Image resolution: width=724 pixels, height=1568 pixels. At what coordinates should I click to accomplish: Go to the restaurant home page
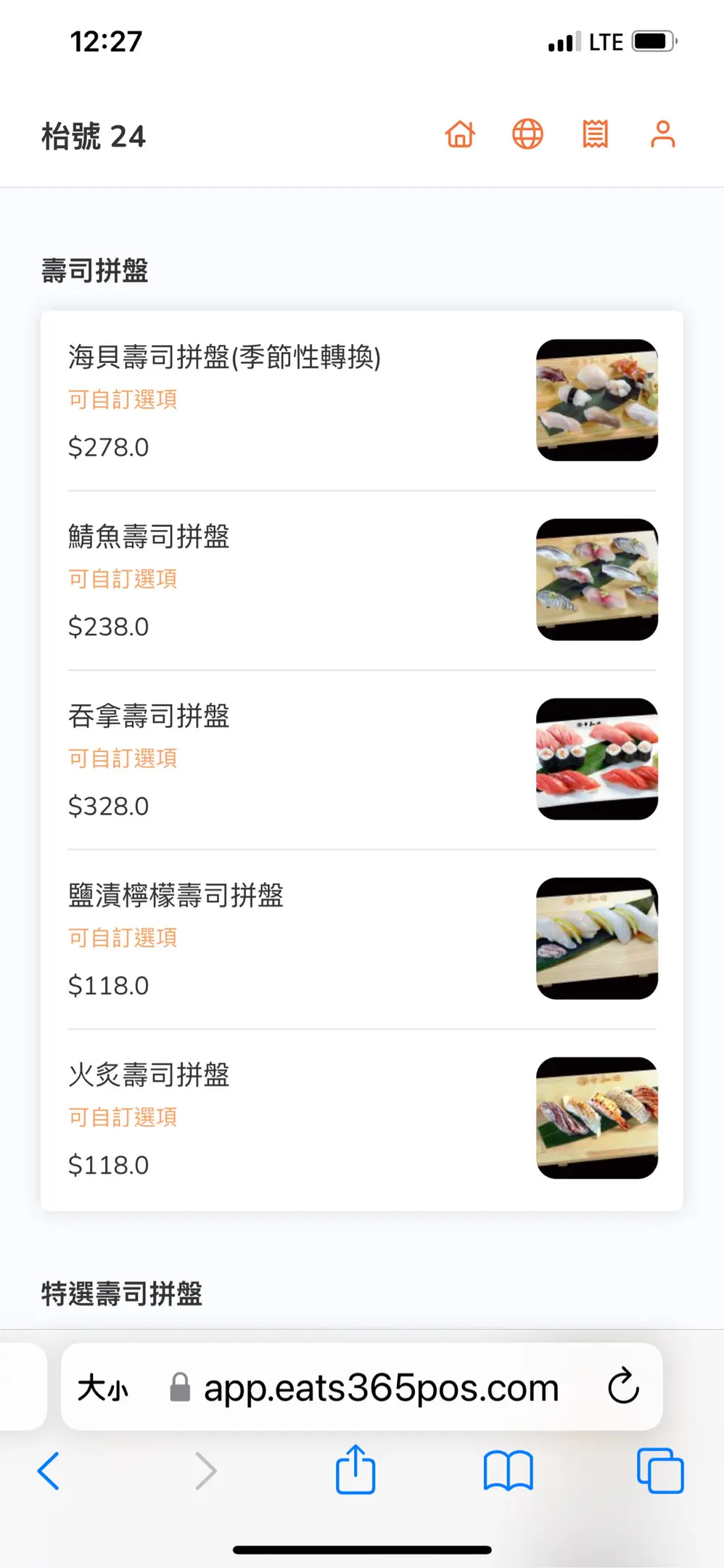click(460, 134)
